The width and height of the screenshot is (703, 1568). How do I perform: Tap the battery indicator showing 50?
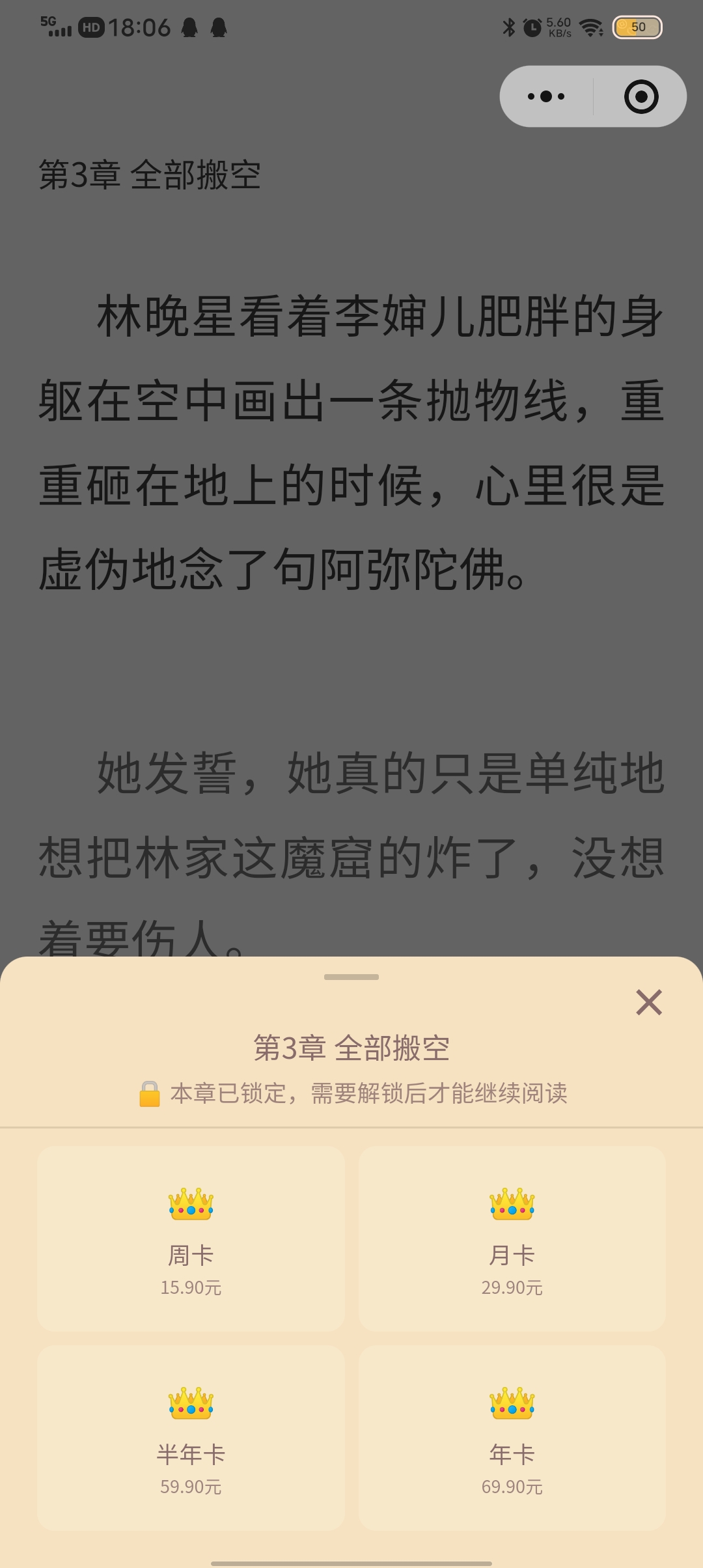click(x=637, y=27)
